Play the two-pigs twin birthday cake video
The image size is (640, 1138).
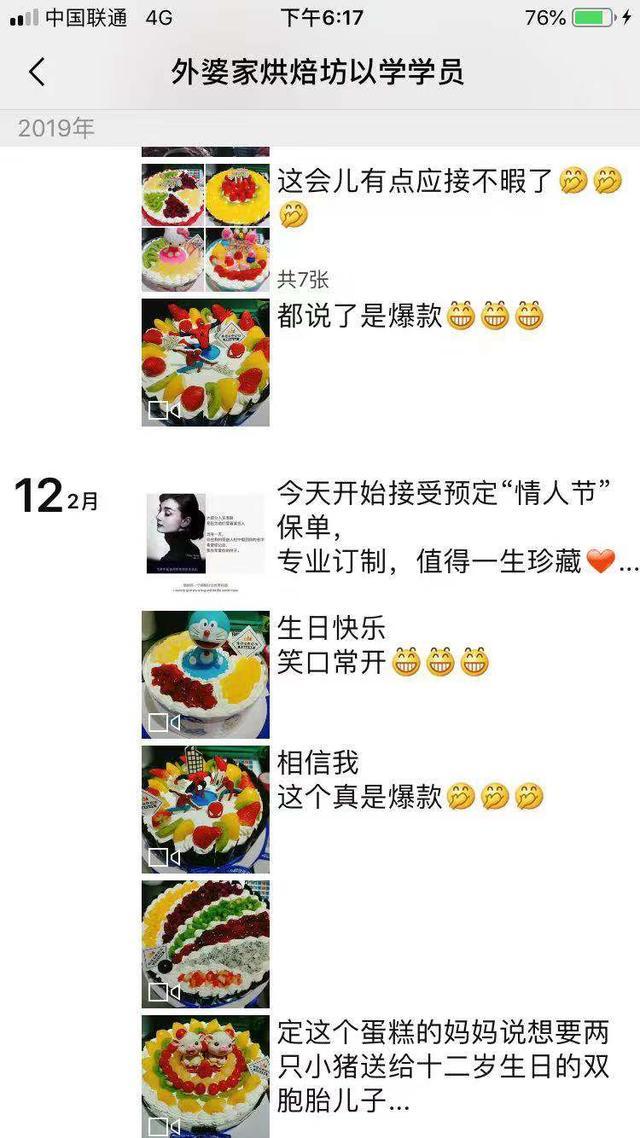tap(205, 1076)
